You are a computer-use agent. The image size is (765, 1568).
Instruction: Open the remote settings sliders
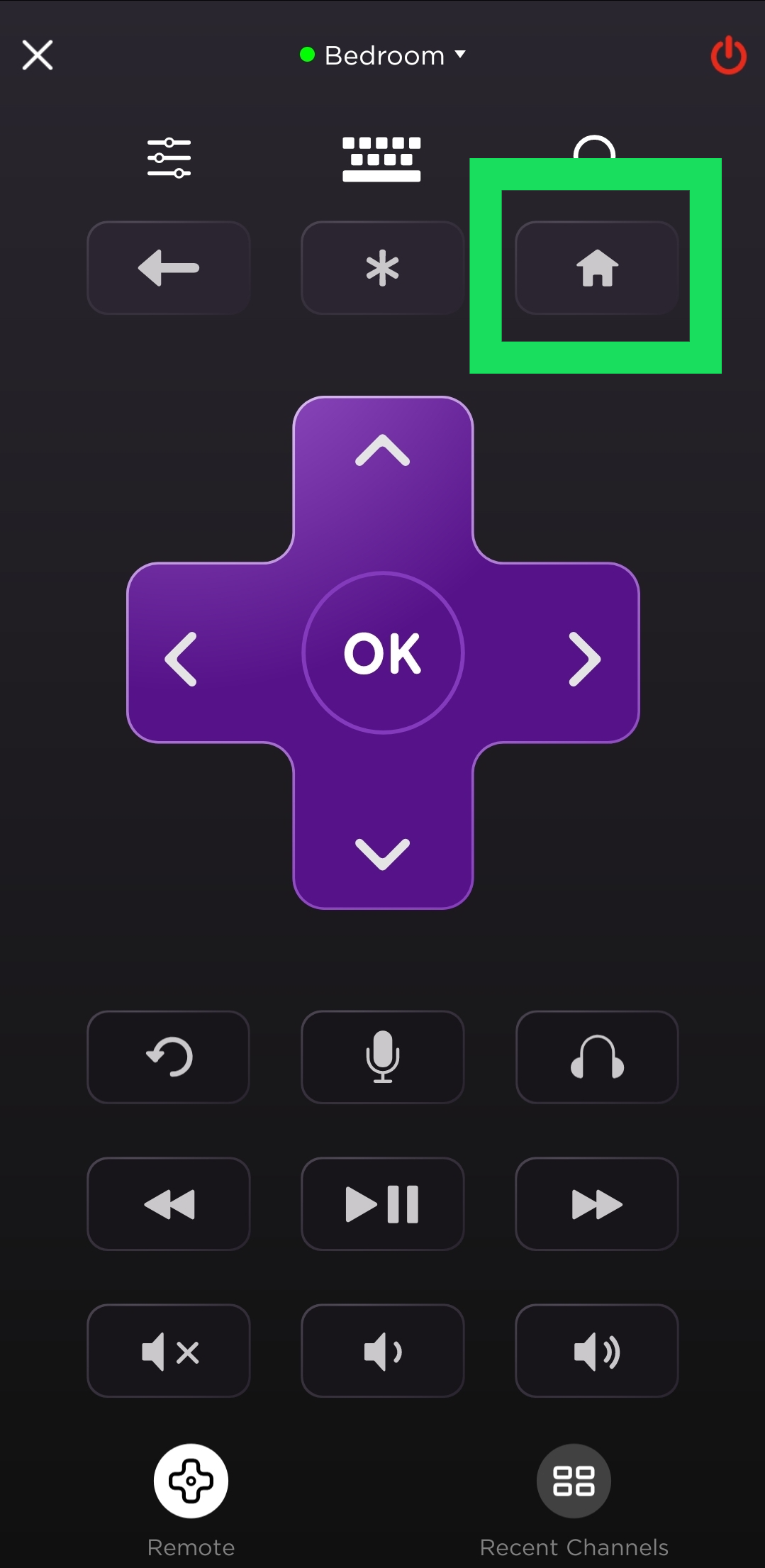coord(169,158)
